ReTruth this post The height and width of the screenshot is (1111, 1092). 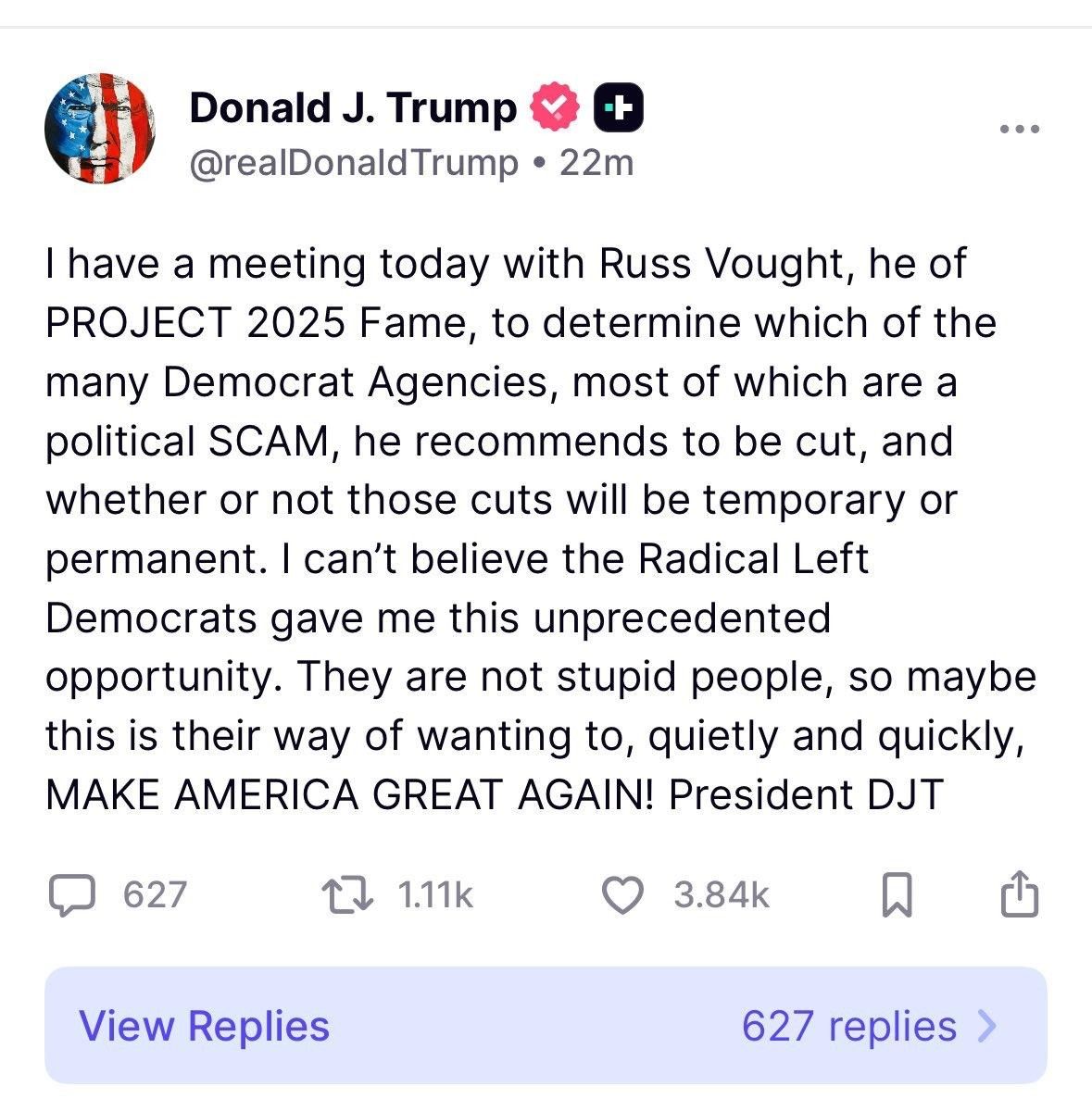click(x=346, y=895)
